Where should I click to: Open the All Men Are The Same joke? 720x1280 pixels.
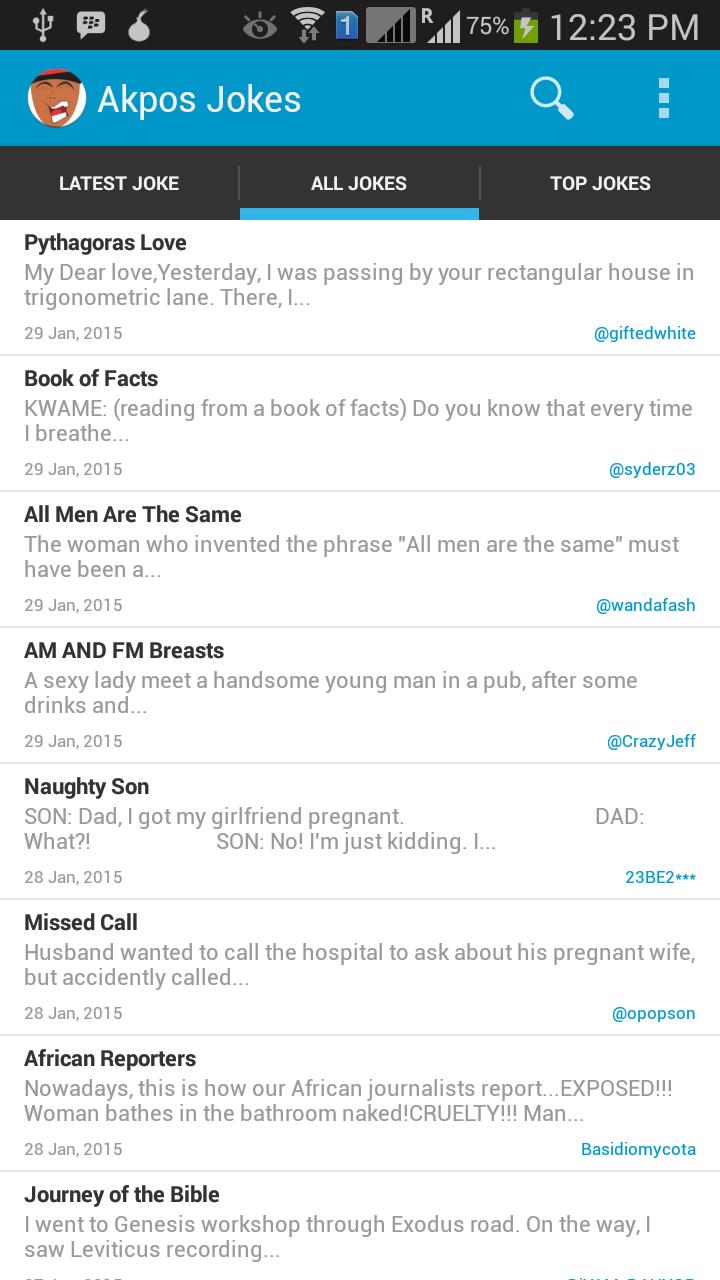360,559
